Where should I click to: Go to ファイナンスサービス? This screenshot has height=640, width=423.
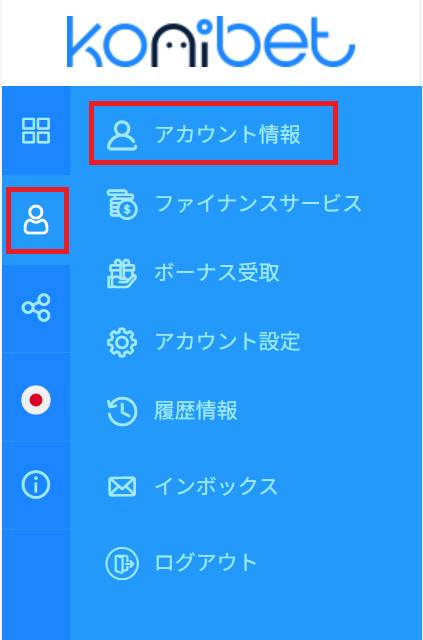click(x=234, y=203)
